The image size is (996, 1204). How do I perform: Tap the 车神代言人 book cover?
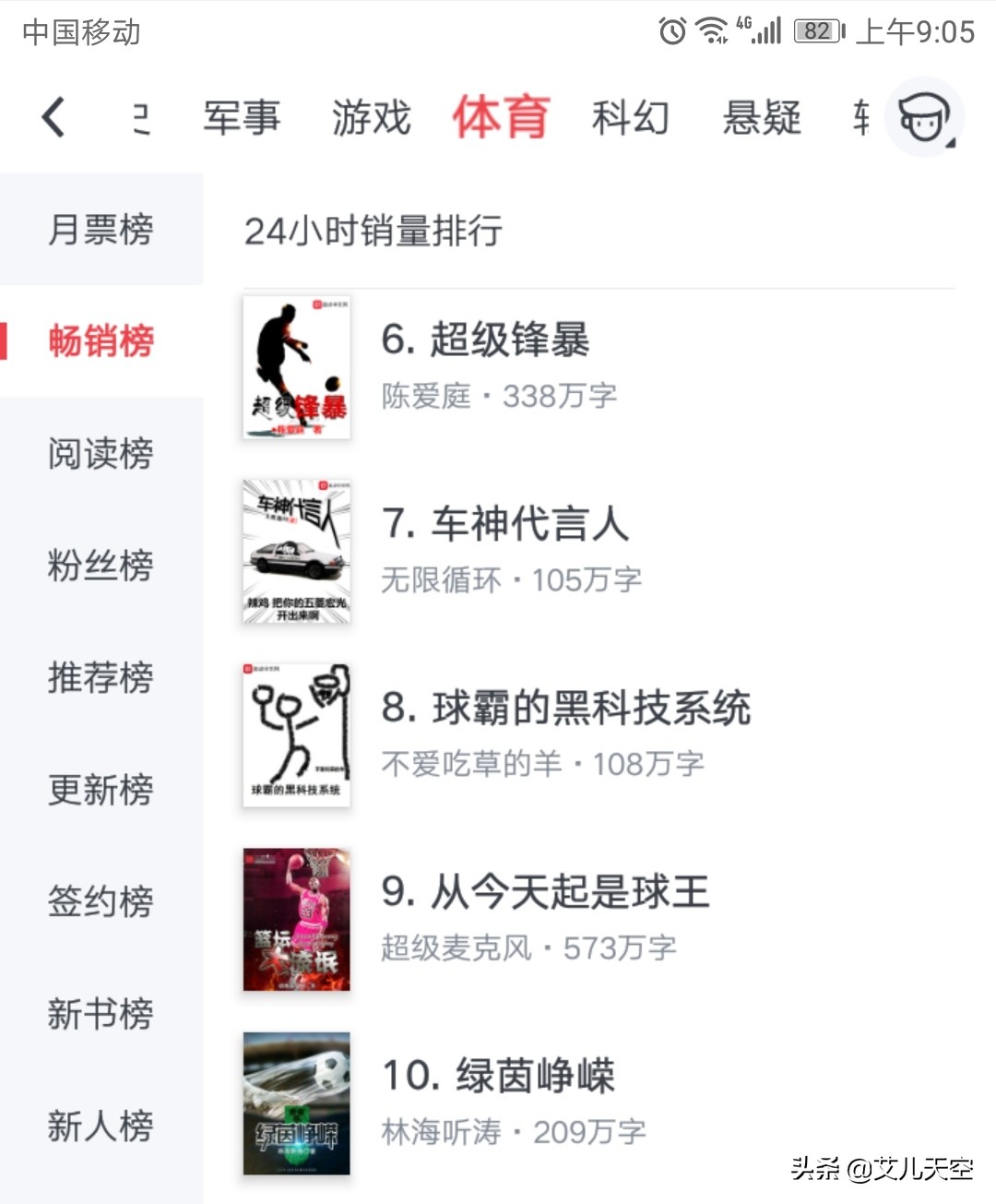[x=295, y=551]
